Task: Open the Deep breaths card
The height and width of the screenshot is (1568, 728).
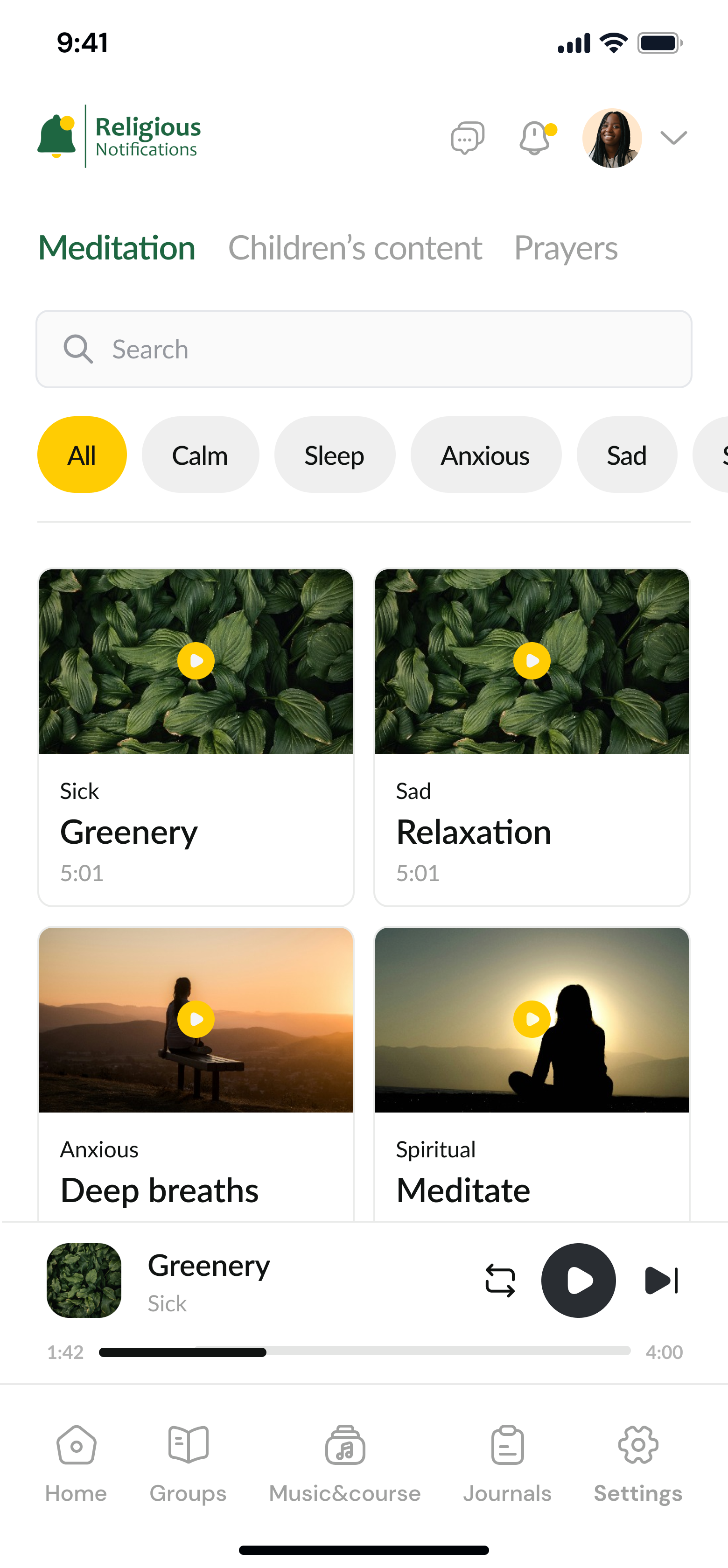Action: click(196, 1071)
